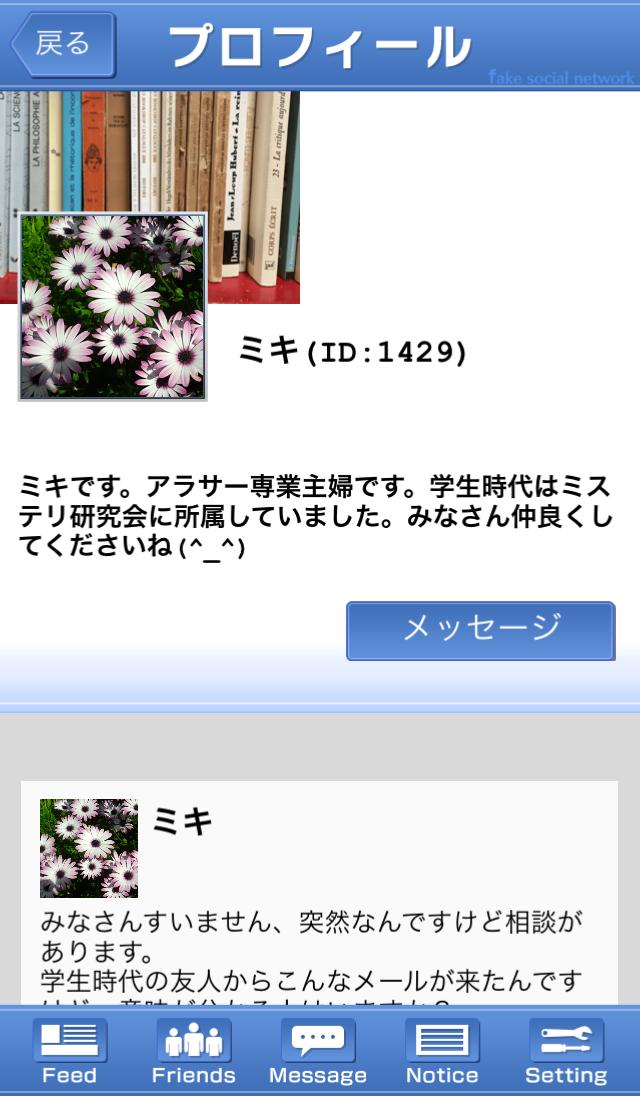This screenshot has height=1096, width=640.
Task: Tap the メッセージ button
Action: (x=480, y=630)
